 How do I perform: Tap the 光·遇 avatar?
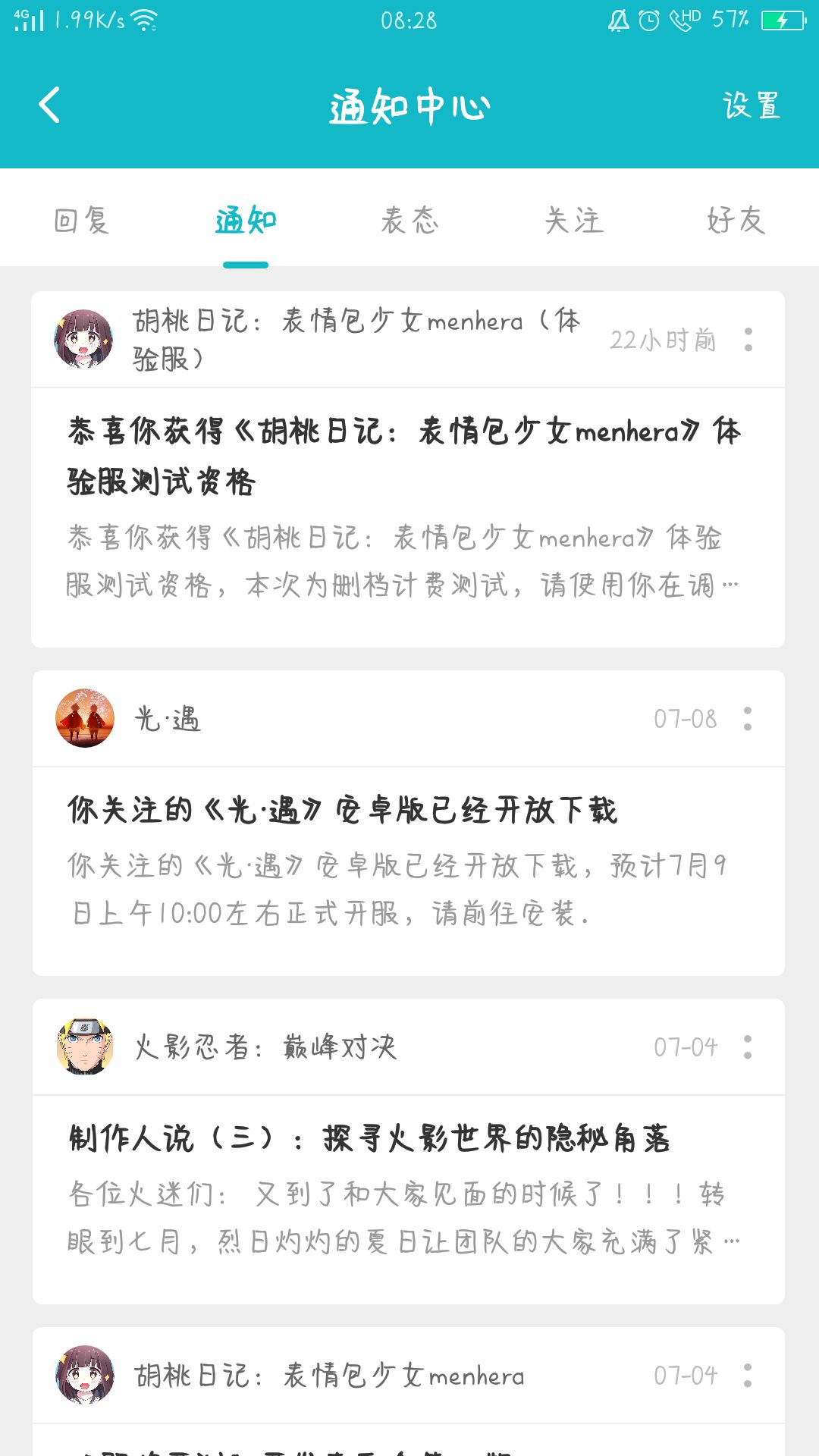85,718
